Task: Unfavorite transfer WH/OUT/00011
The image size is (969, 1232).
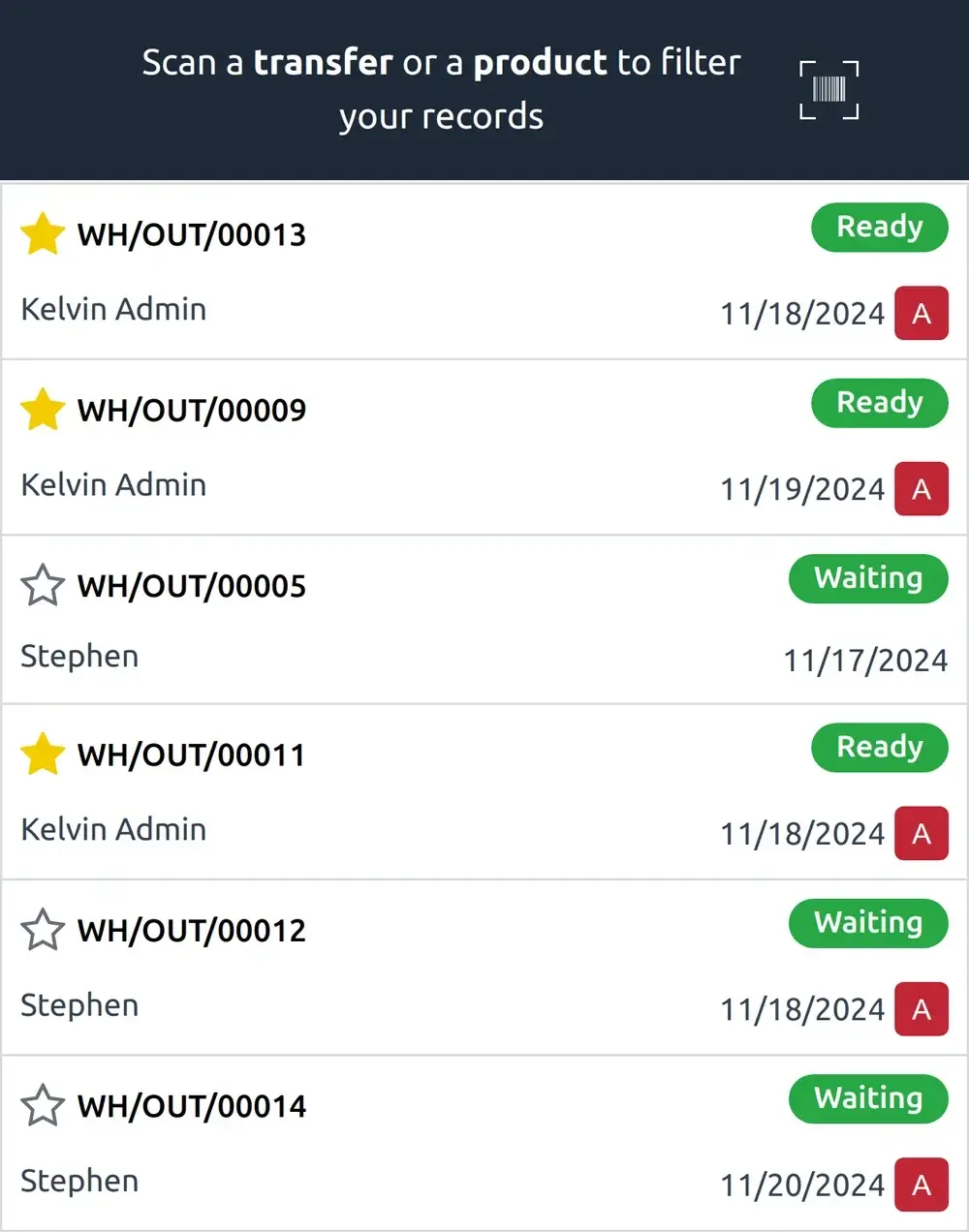Action: coord(43,755)
